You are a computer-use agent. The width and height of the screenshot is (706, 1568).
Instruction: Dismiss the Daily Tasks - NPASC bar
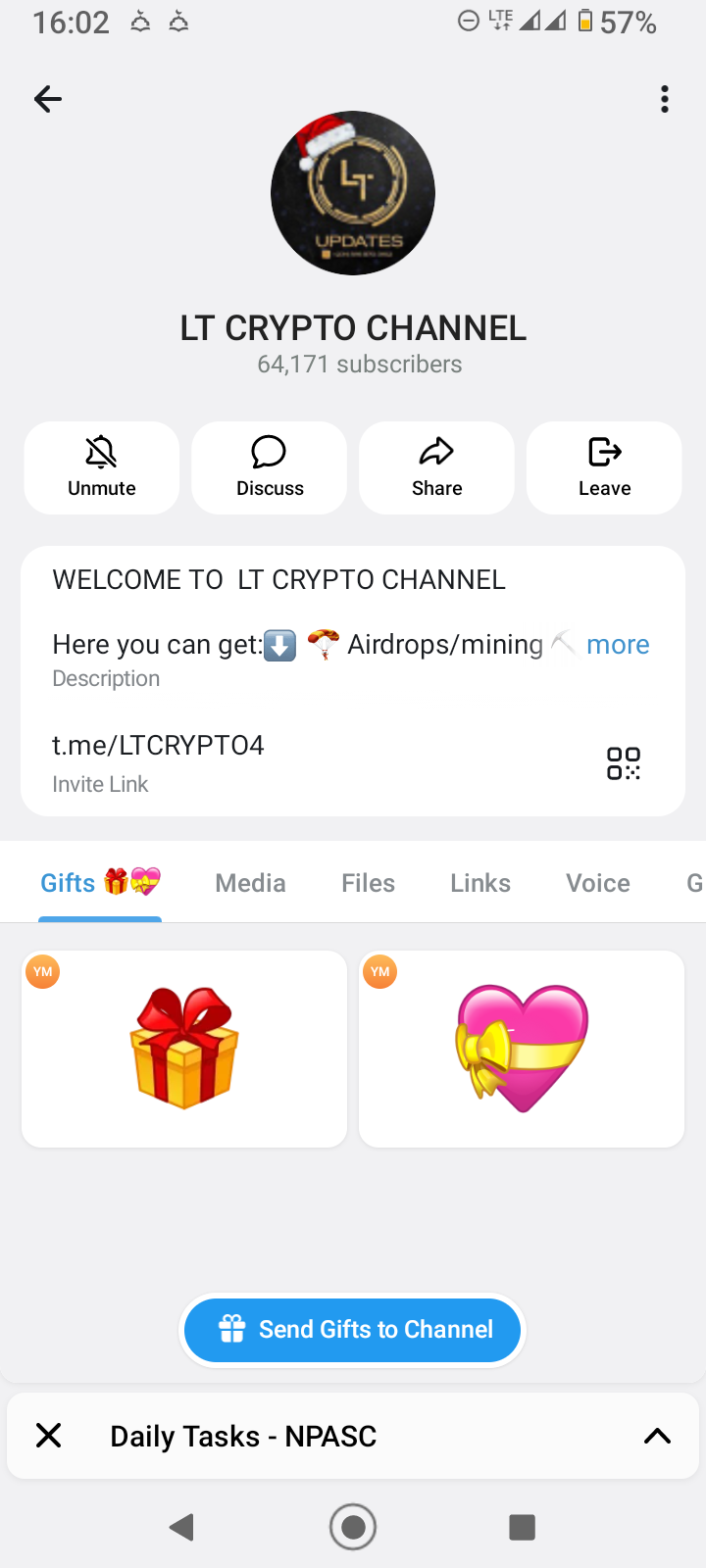tap(48, 1436)
